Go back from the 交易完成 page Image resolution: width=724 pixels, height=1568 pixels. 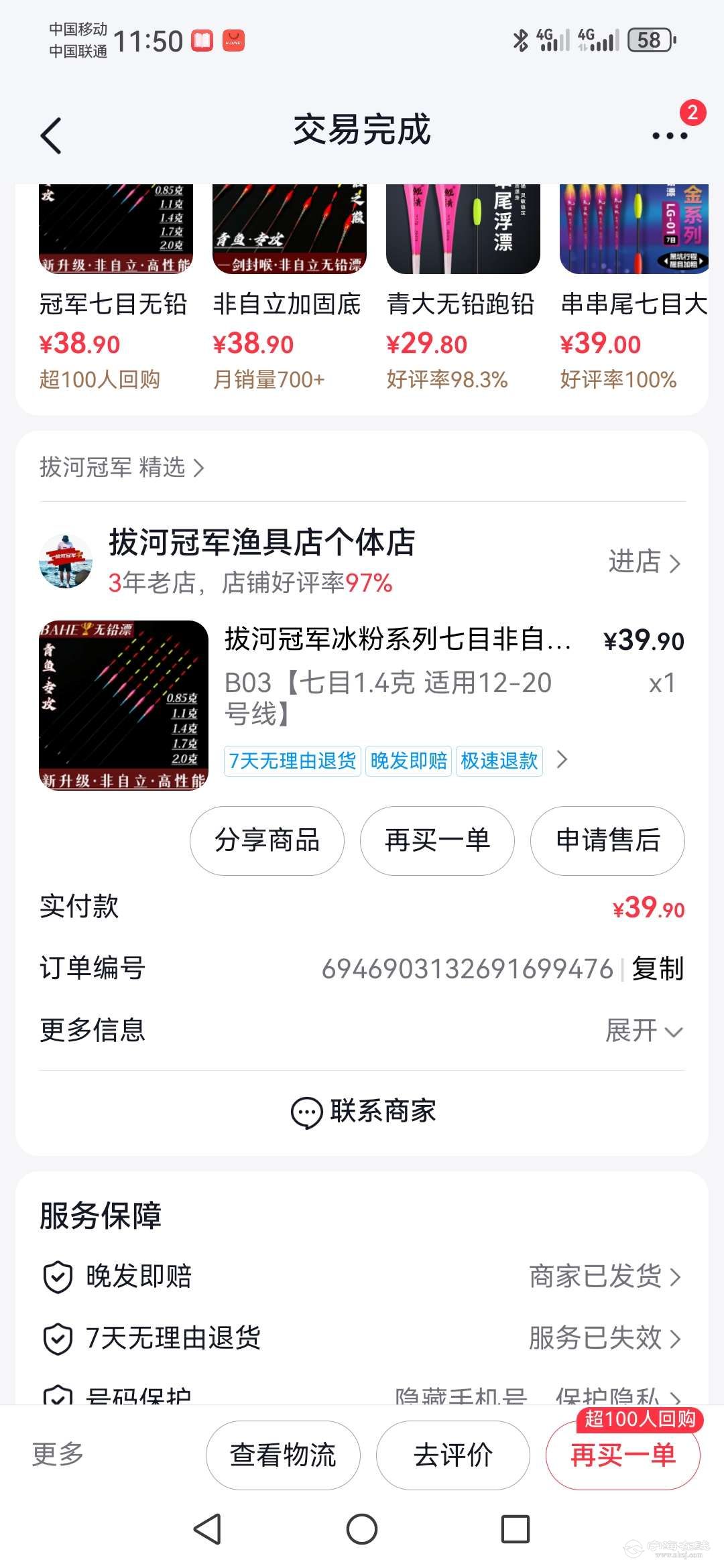click(x=51, y=135)
